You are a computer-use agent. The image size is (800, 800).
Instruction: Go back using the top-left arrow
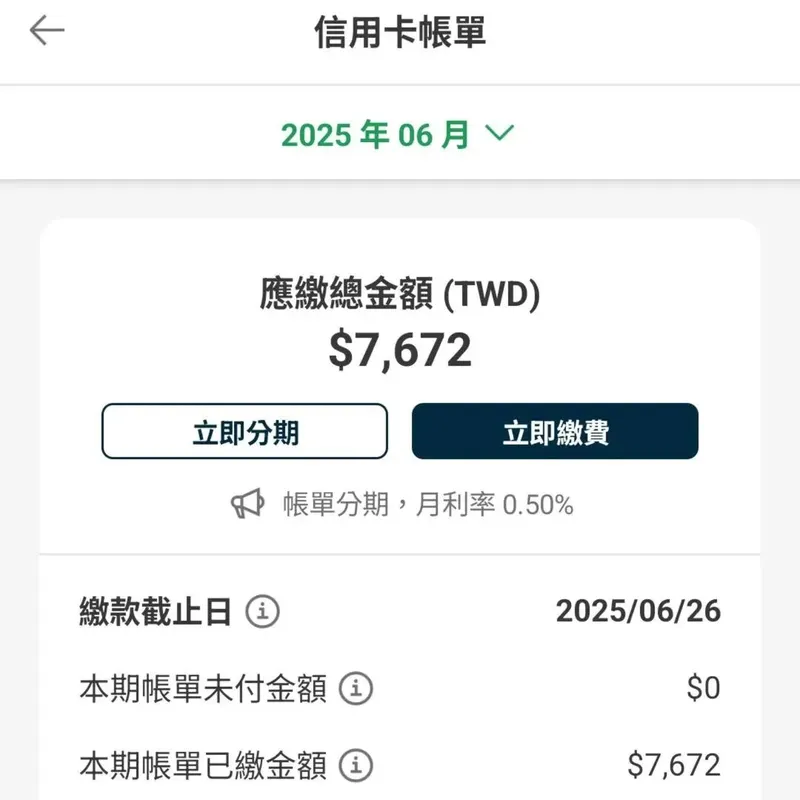tap(47, 32)
